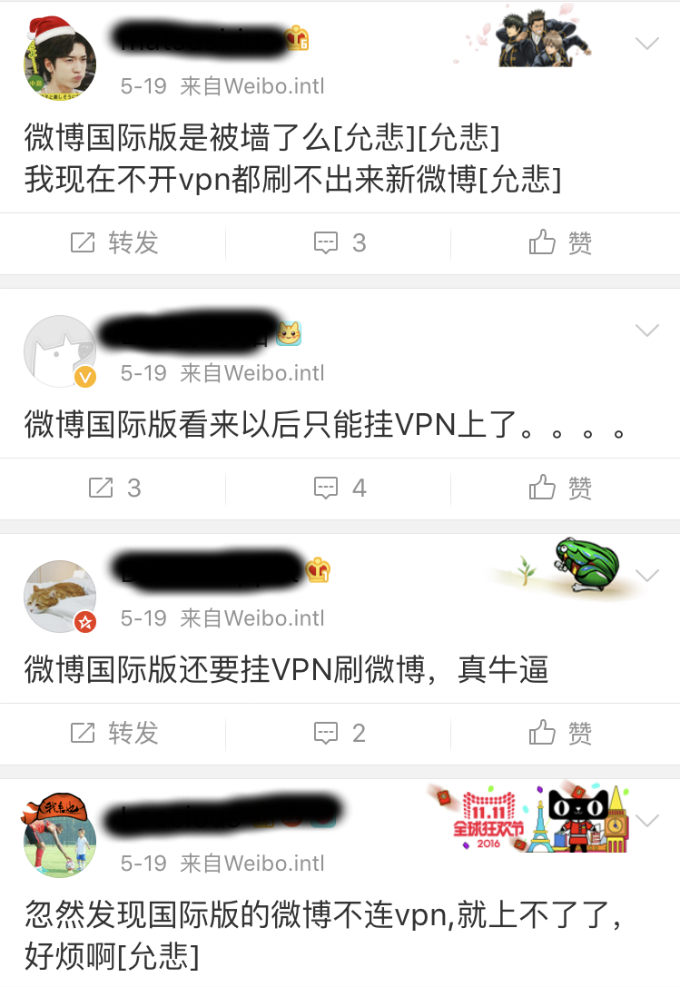The image size is (680, 987).
Task: Repost the 以后只能挂VPN上了 post
Action: [x=113, y=487]
